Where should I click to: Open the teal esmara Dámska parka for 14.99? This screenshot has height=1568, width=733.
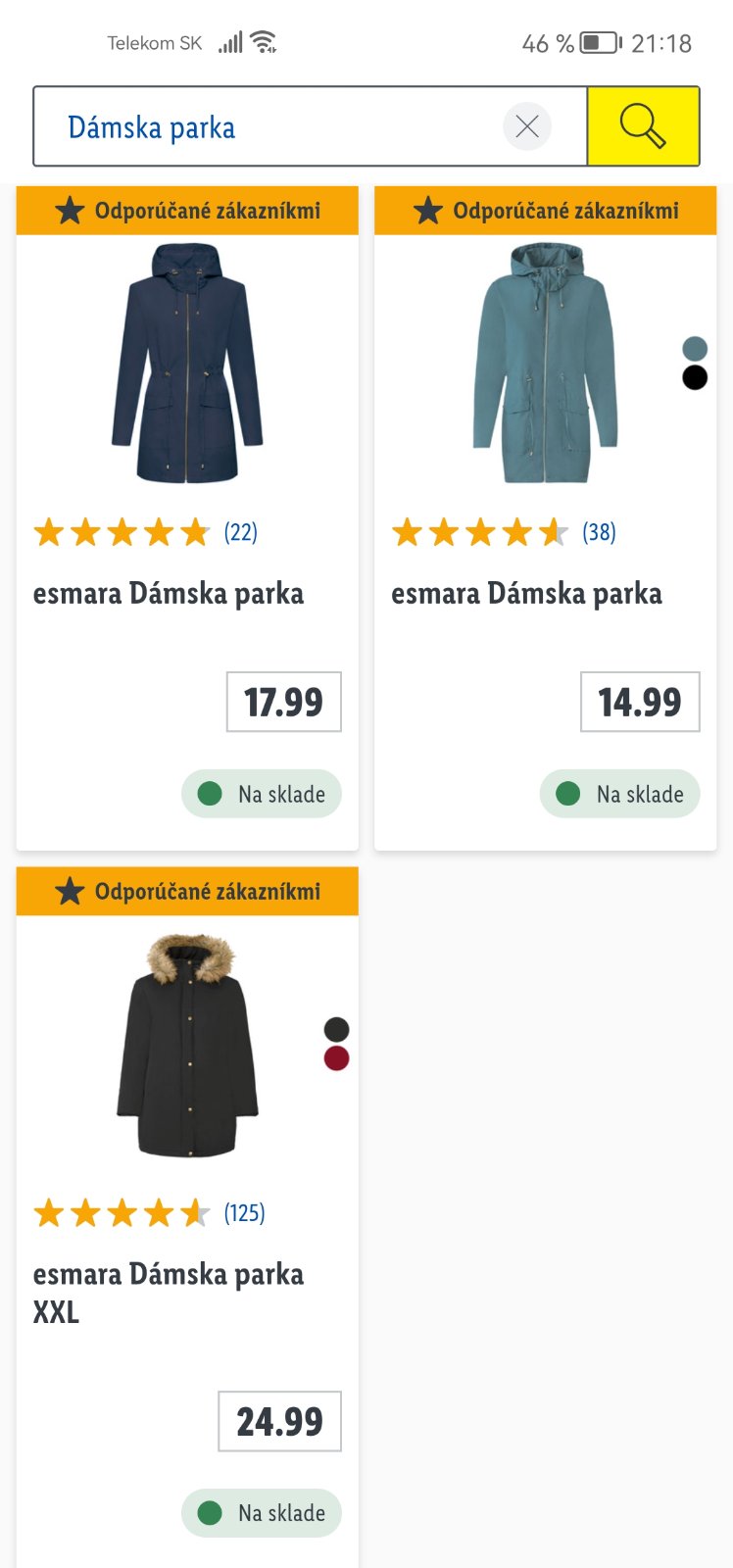pyautogui.click(x=545, y=364)
